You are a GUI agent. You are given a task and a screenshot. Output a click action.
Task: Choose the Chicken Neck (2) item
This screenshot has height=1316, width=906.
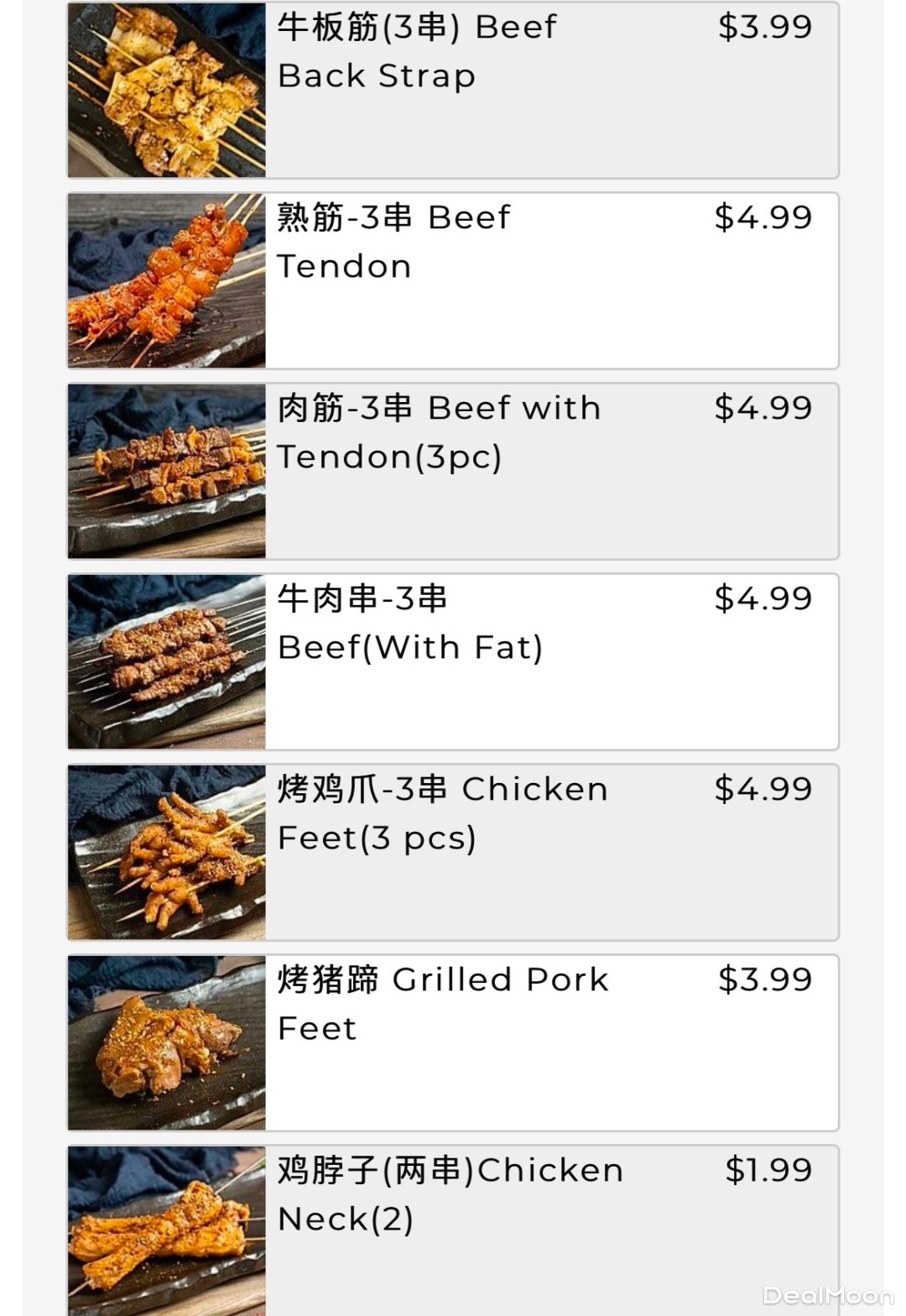point(453,1225)
